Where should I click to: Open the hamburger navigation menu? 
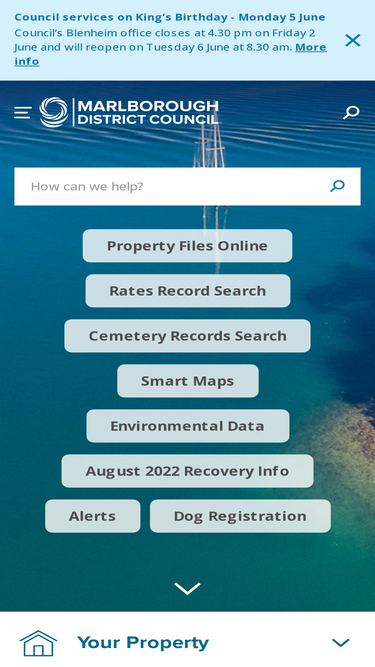(x=23, y=113)
